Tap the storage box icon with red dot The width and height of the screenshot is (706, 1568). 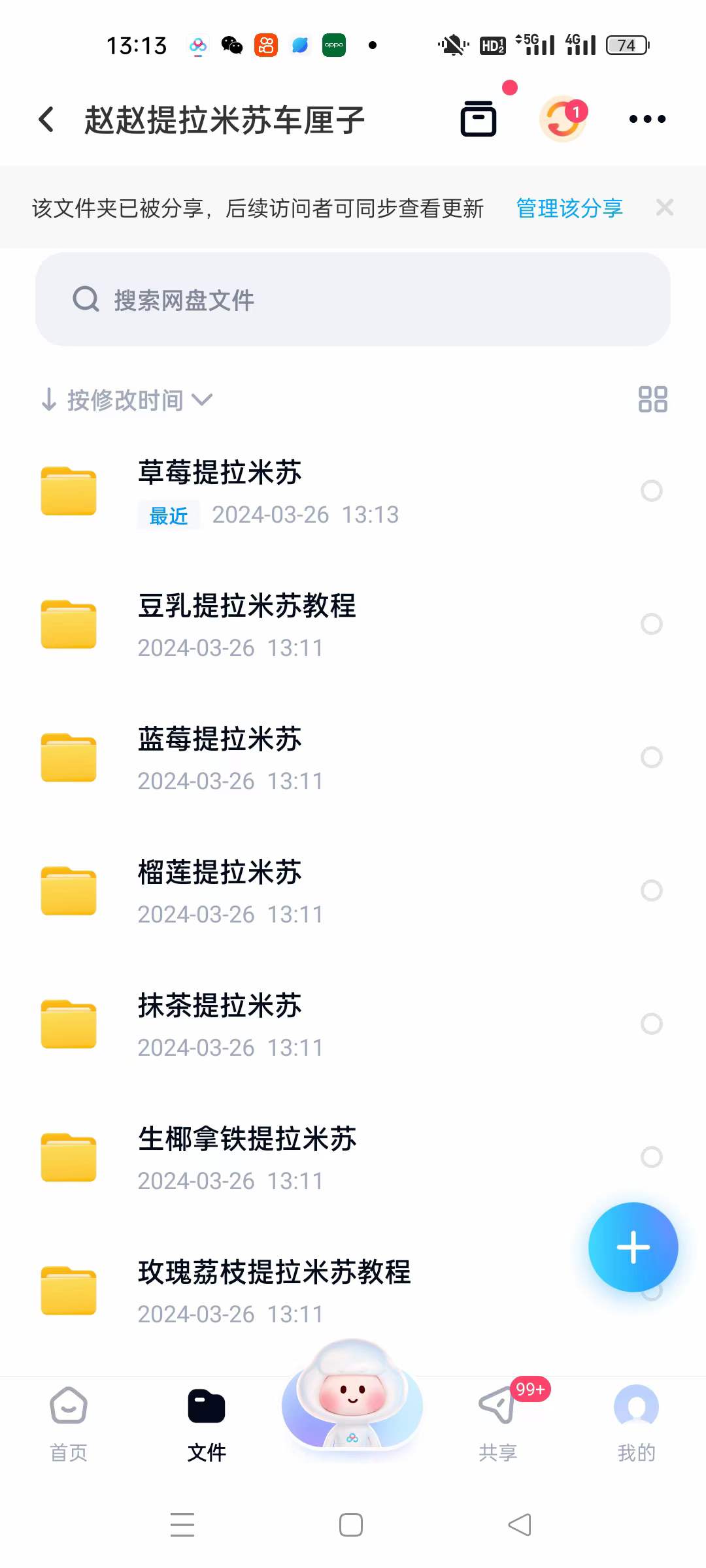(477, 118)
